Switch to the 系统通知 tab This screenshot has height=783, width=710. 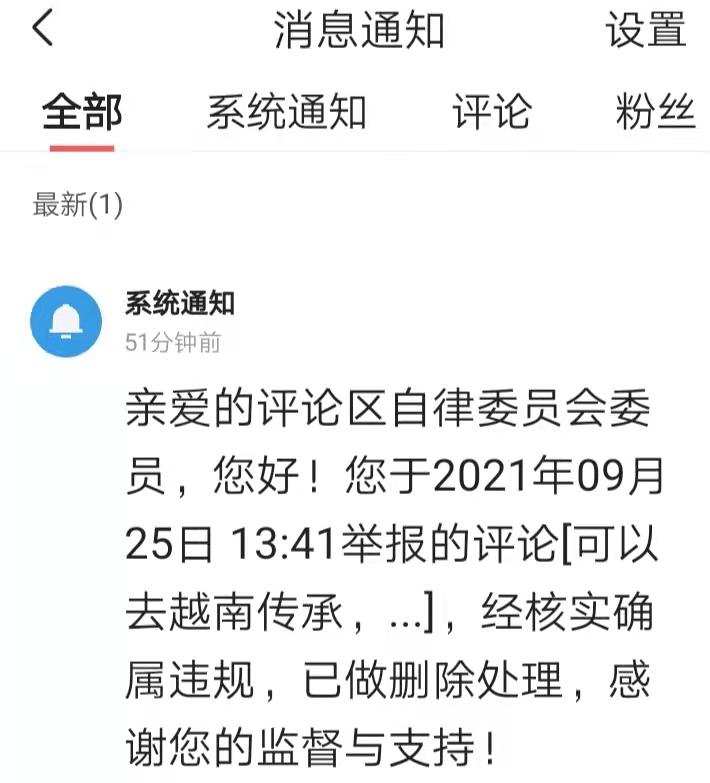[287, 113]
